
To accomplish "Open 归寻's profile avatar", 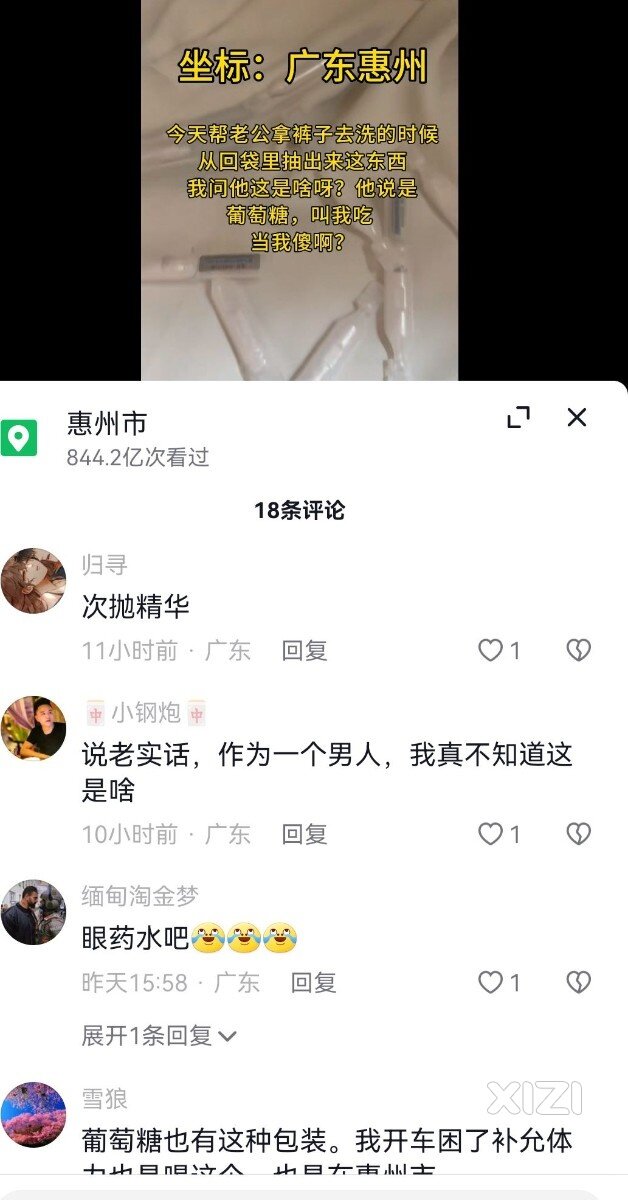I will tap(33, 580).
